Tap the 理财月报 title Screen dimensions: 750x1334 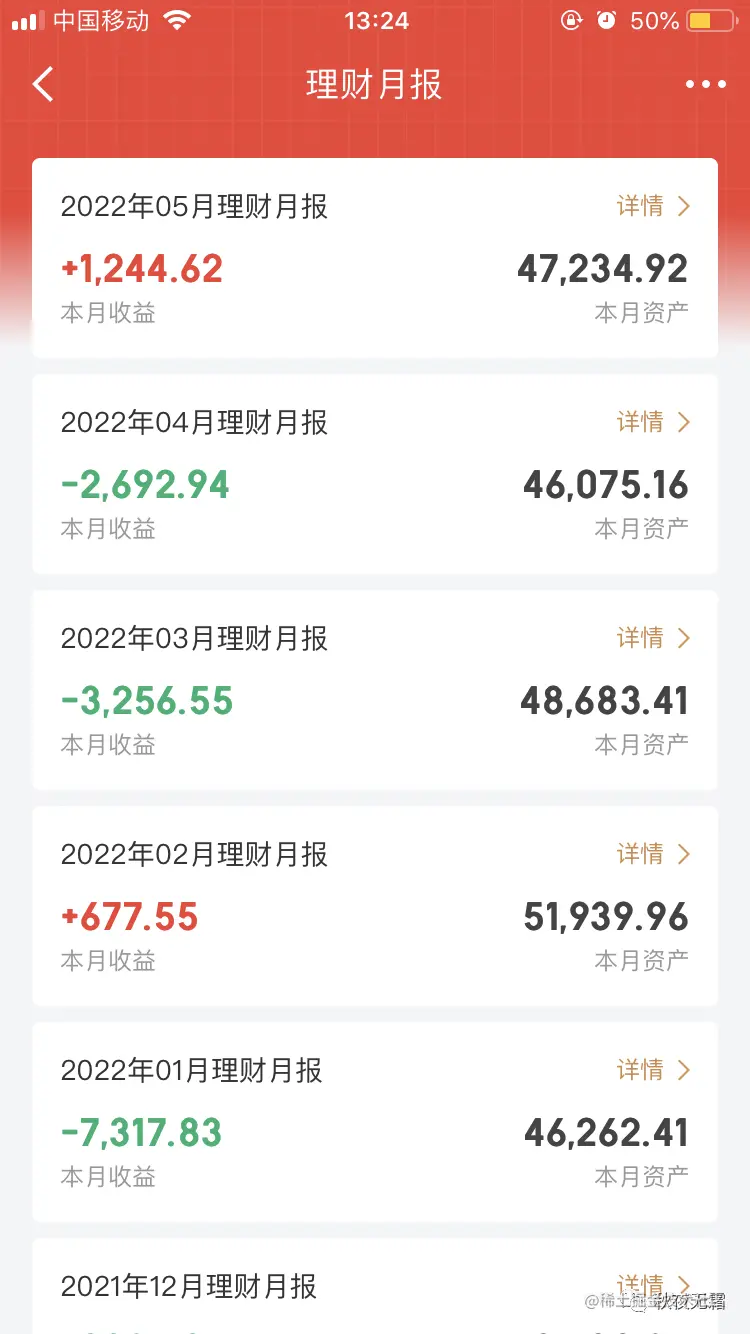(x=374, y=84)
